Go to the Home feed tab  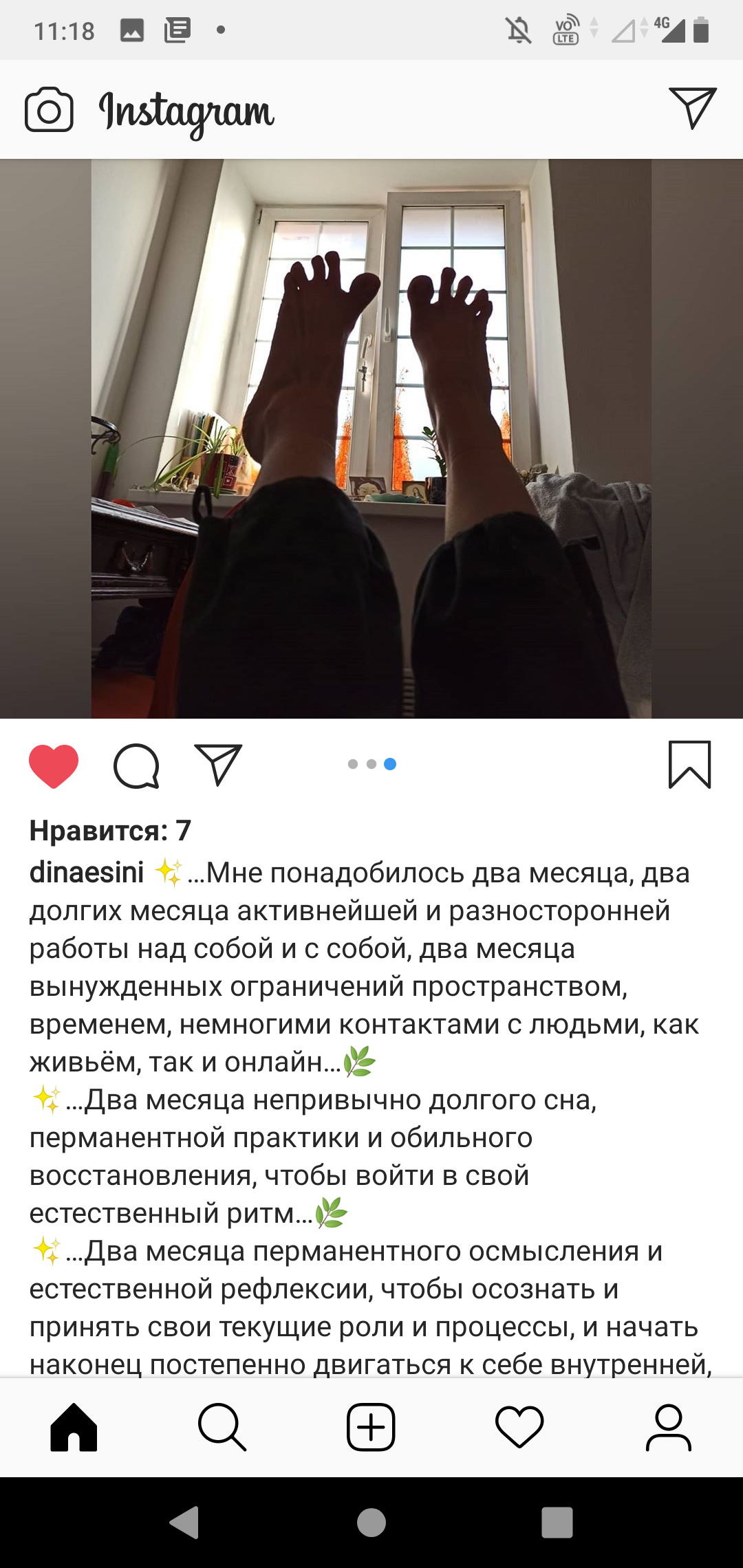click(x=74, y=1428)
